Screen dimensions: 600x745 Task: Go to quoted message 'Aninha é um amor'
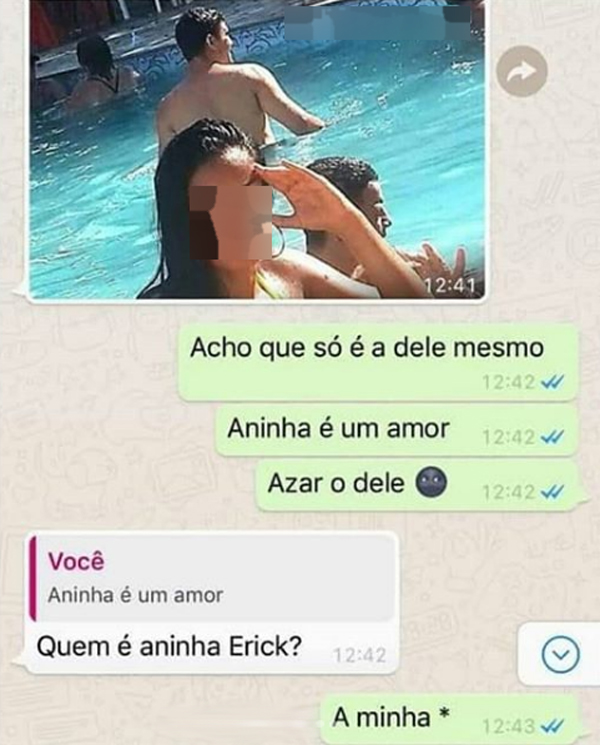click(x=210, y=578)
